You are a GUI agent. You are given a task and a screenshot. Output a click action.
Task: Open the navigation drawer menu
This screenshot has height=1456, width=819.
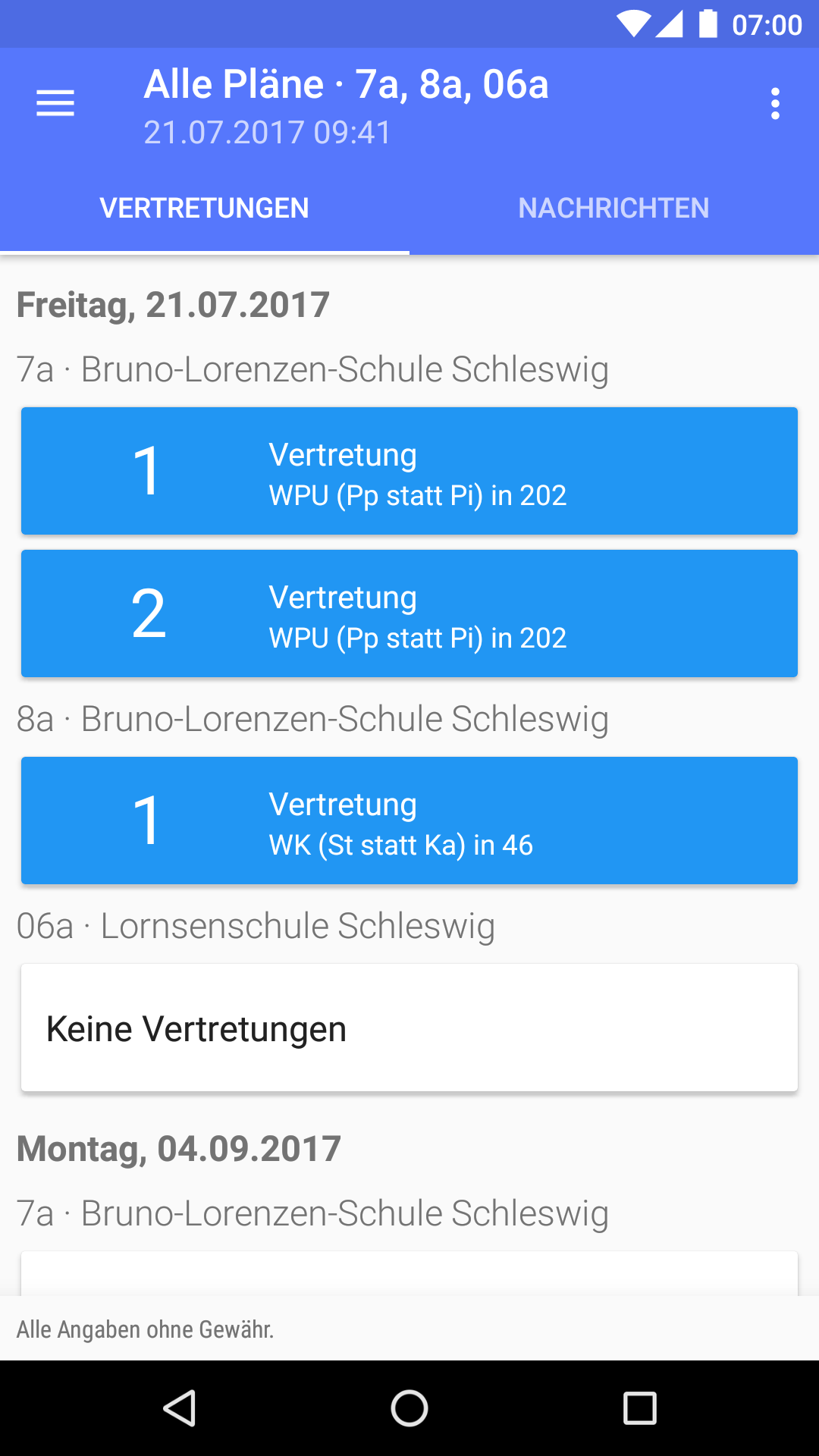[55, 103]
